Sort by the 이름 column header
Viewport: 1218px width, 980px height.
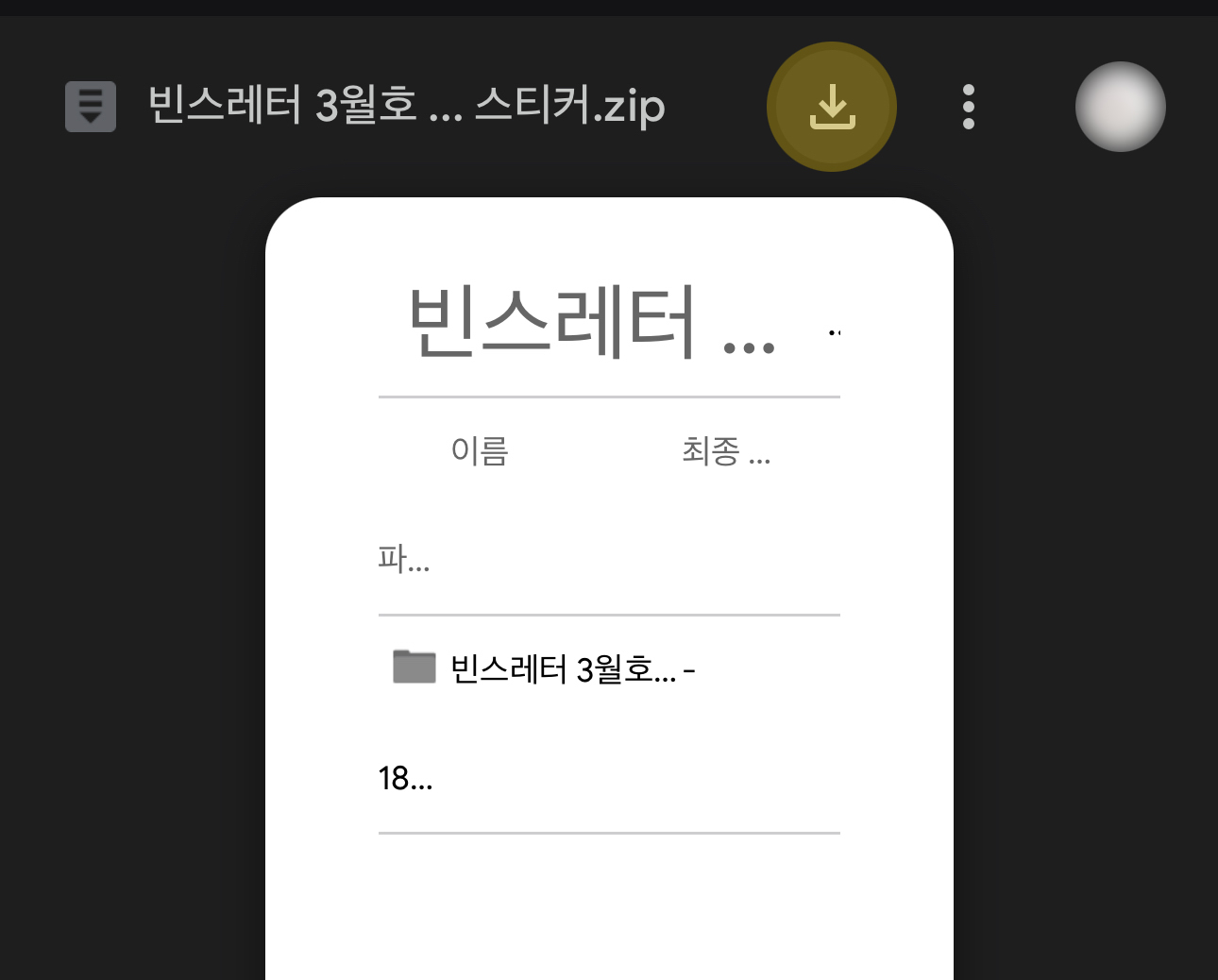[480, 451]
